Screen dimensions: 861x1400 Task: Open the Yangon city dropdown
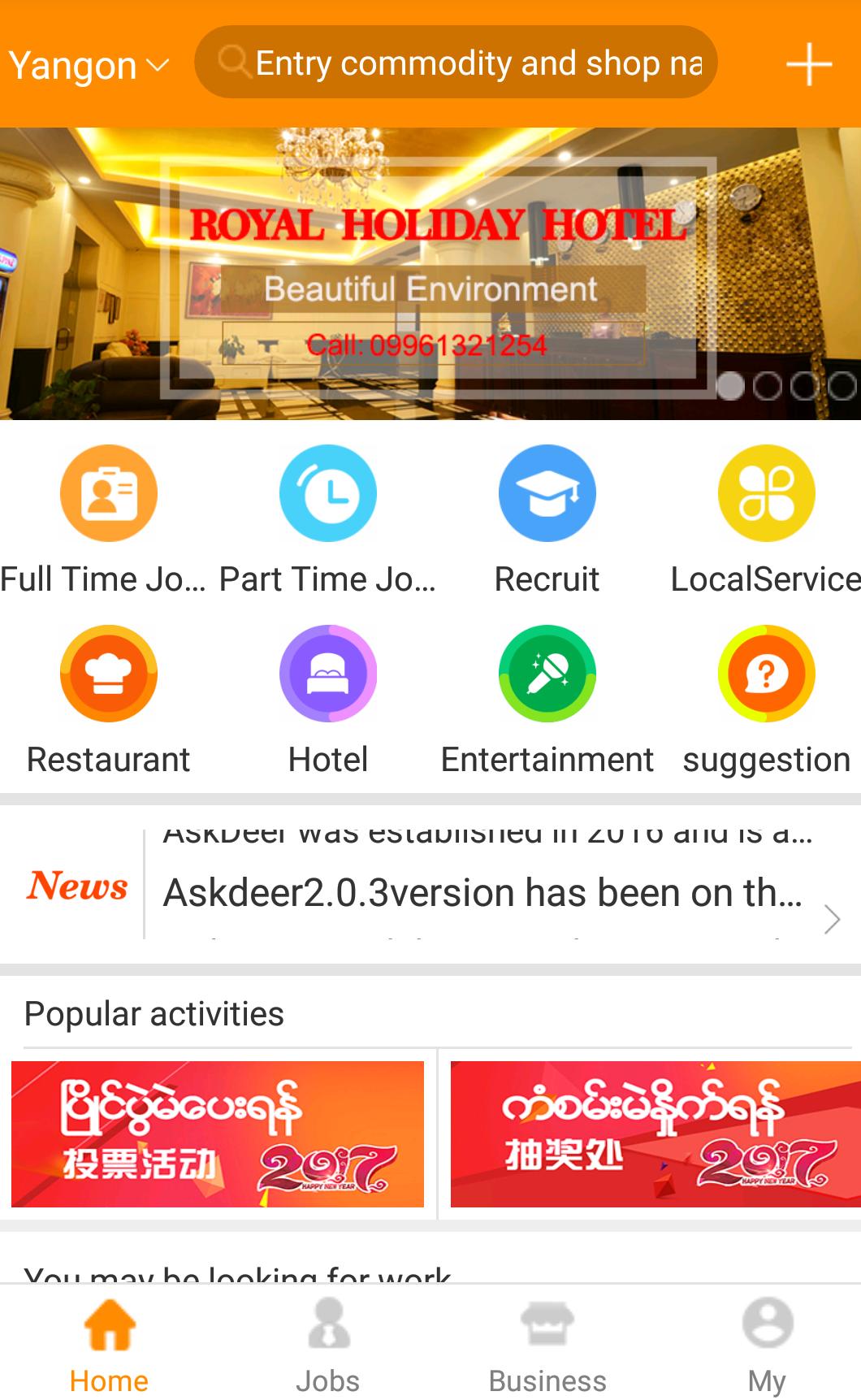[x=88, y=65]
